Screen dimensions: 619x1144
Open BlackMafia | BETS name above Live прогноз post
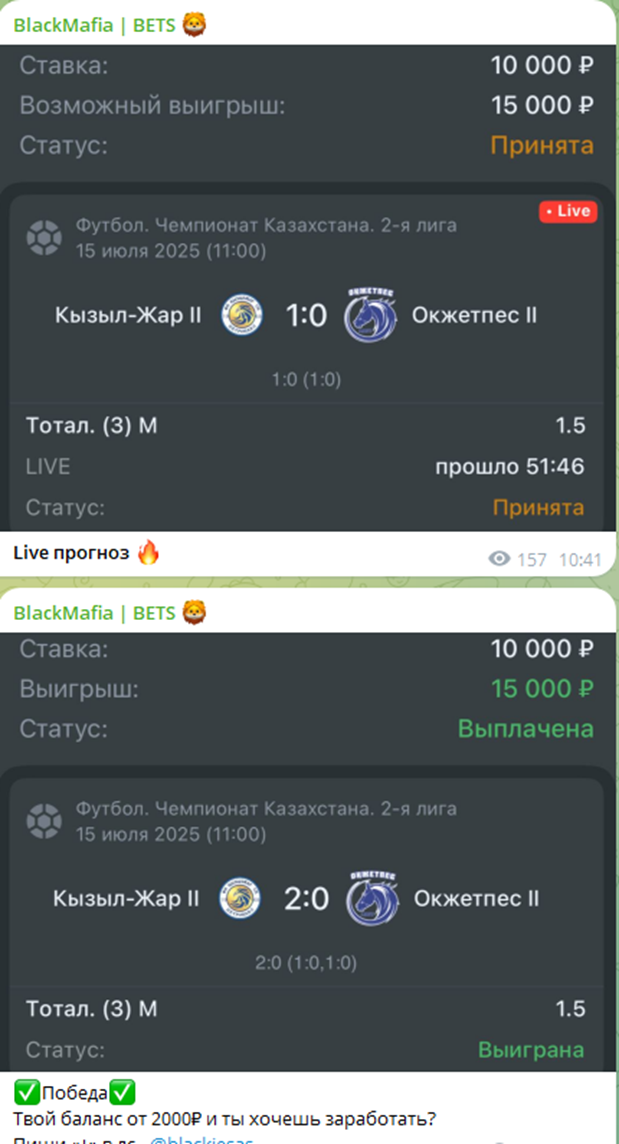click(x=96, y=26)
